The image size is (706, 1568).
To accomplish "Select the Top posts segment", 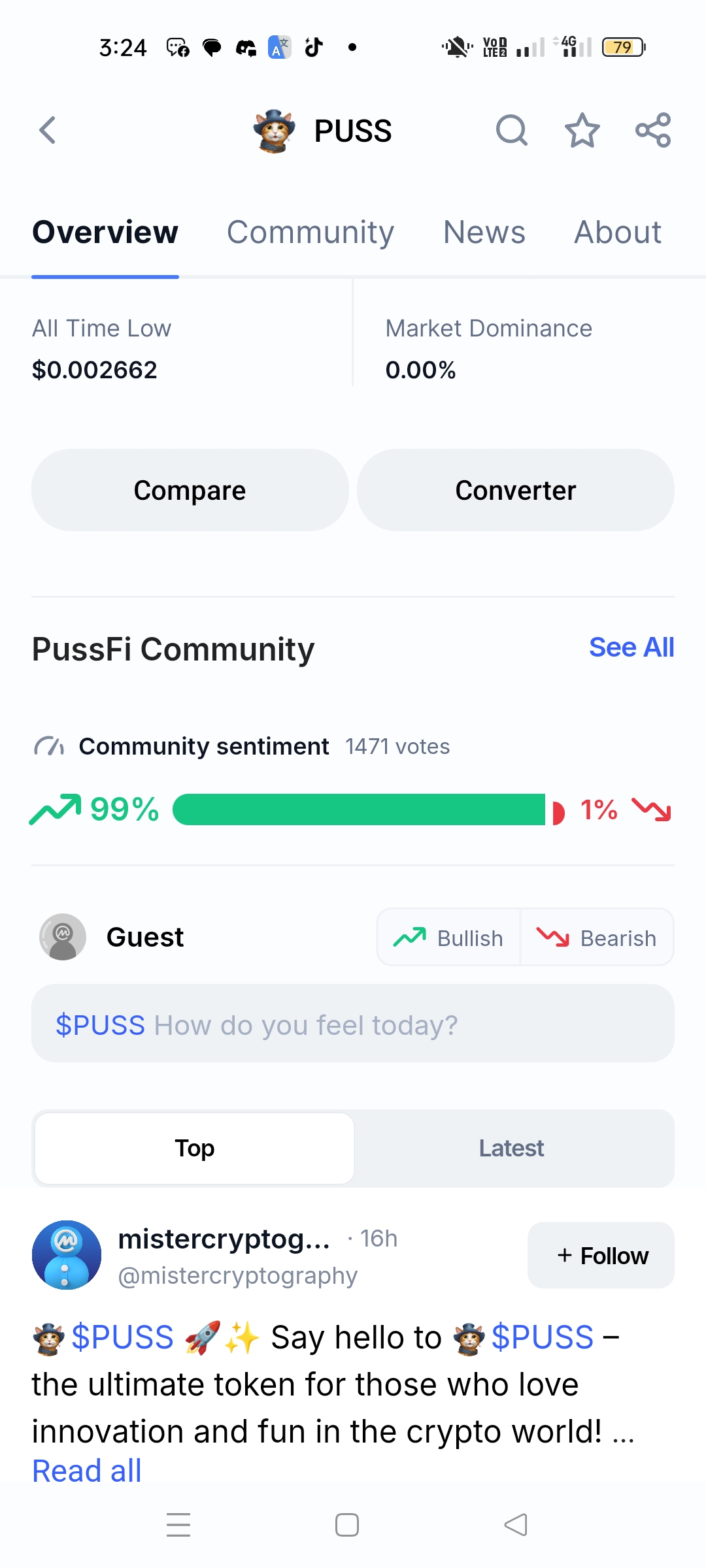I will pos(195,1148).
